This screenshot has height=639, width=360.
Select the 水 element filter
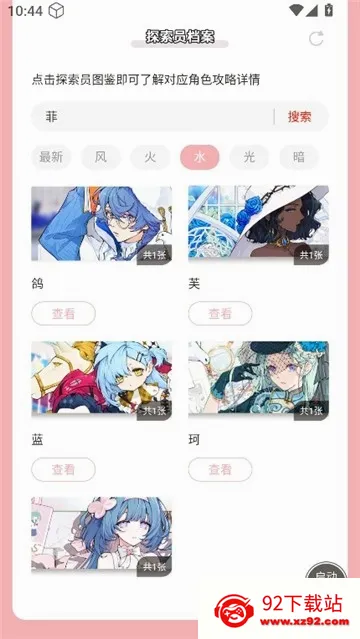200,157
